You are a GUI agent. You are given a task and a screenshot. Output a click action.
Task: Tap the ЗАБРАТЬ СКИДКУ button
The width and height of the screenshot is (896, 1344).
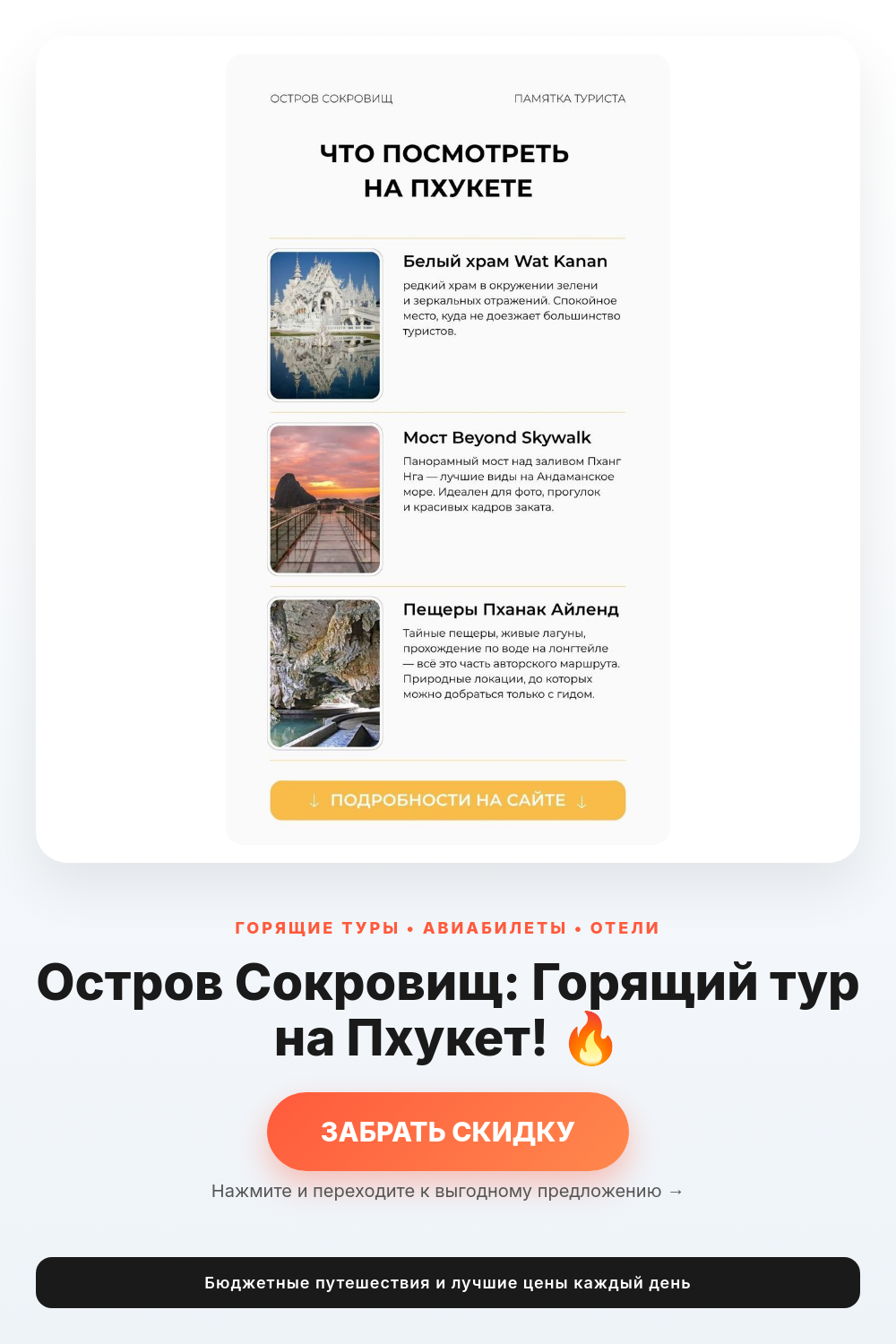448,1132
